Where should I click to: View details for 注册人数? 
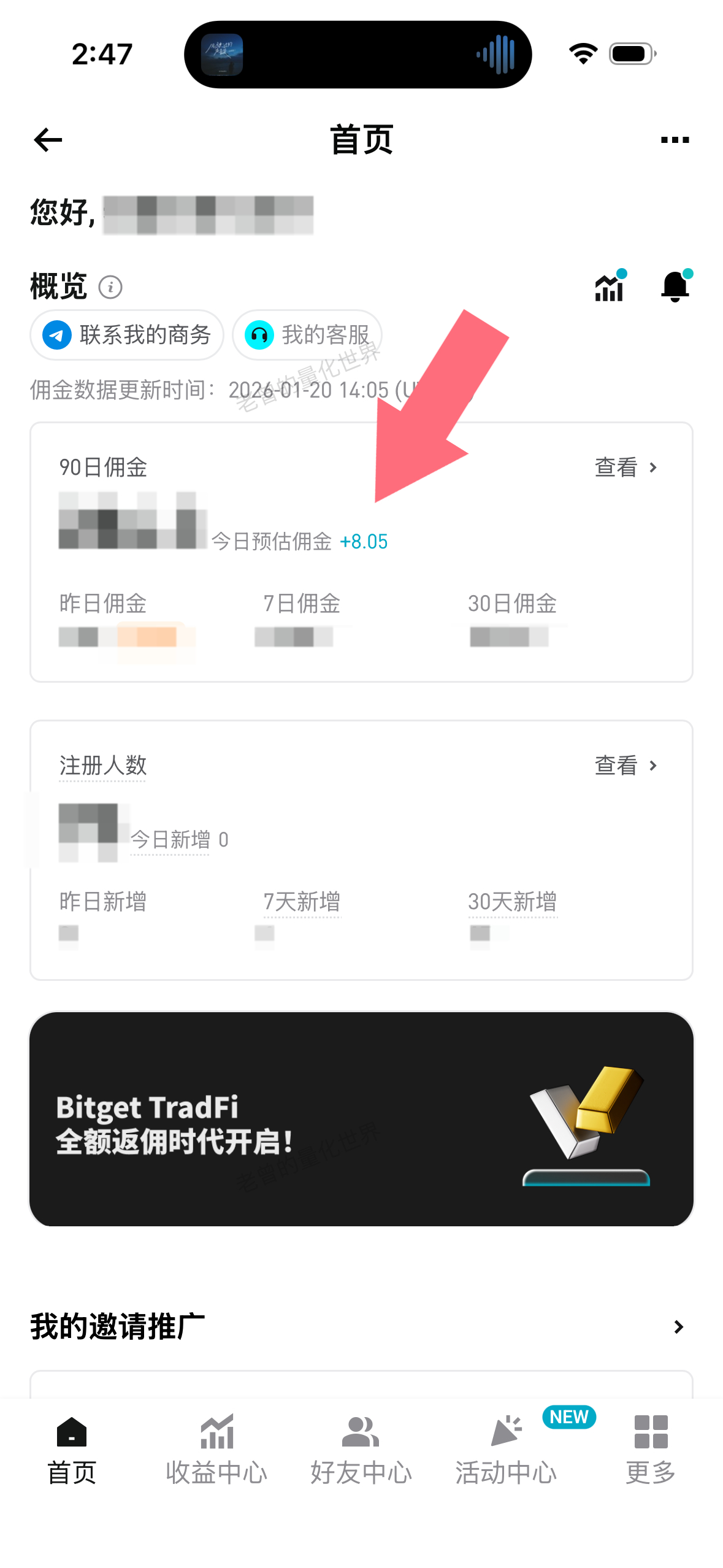tap(625, 766)
